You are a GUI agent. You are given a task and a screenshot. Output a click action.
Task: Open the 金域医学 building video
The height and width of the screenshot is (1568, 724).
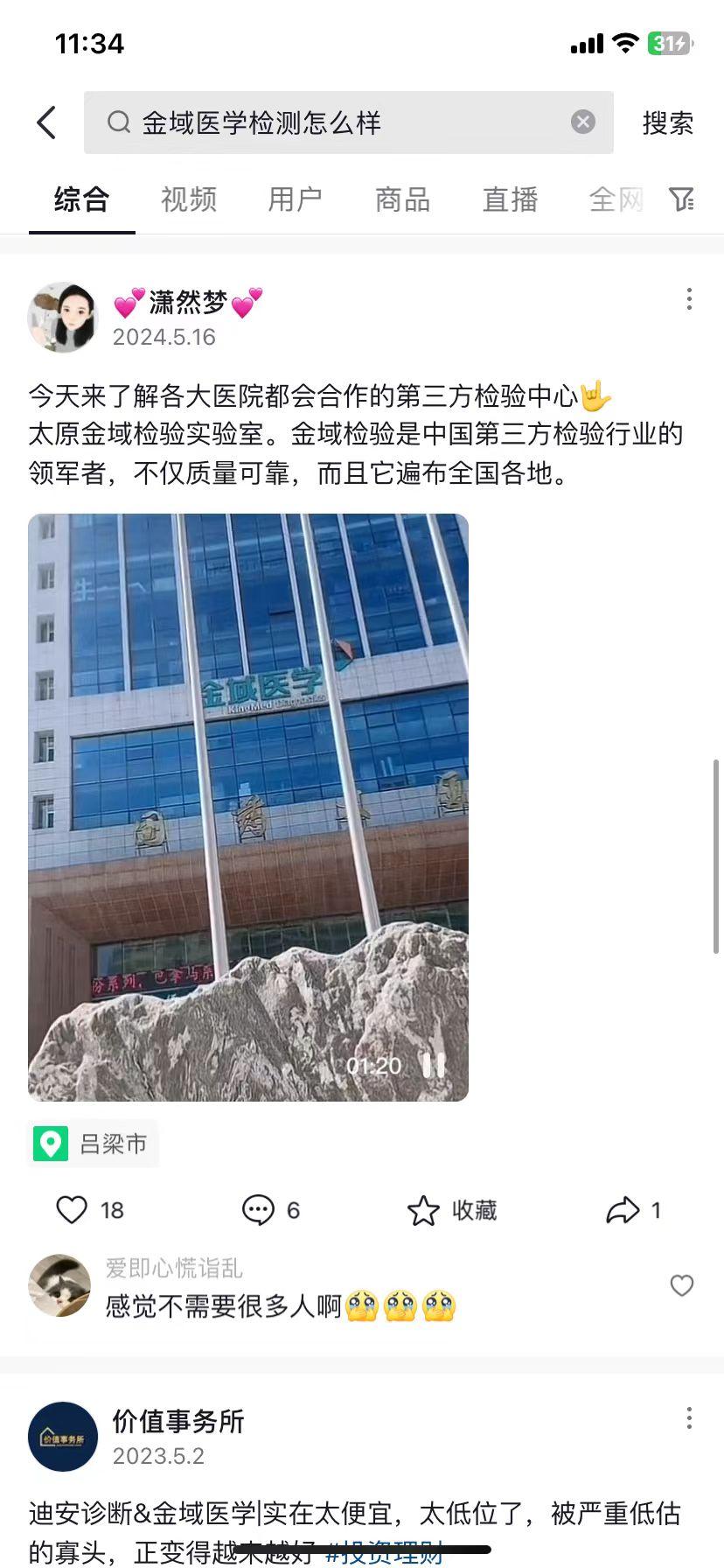point(248,787)
